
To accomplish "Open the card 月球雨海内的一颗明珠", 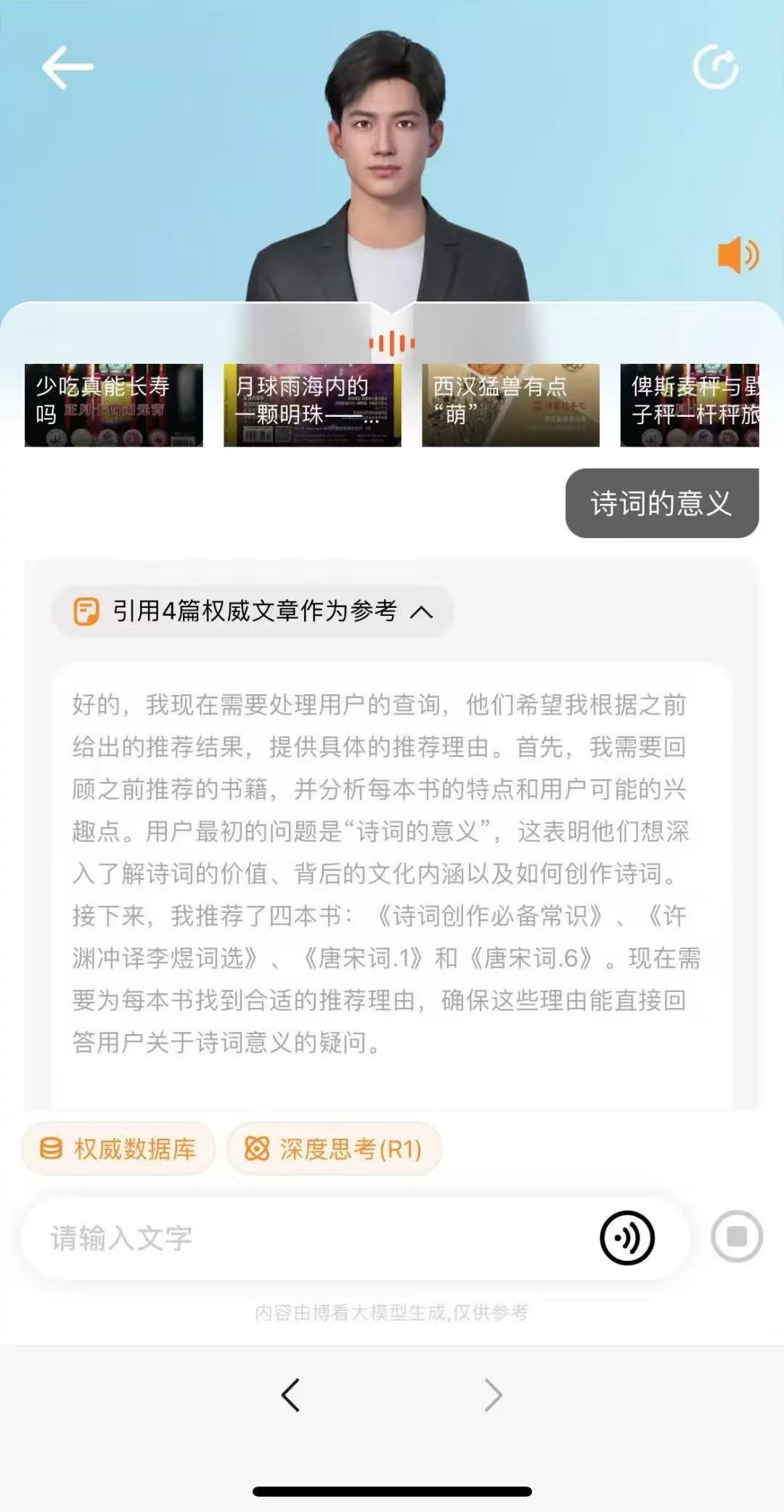I will click(x=312, y=405).
